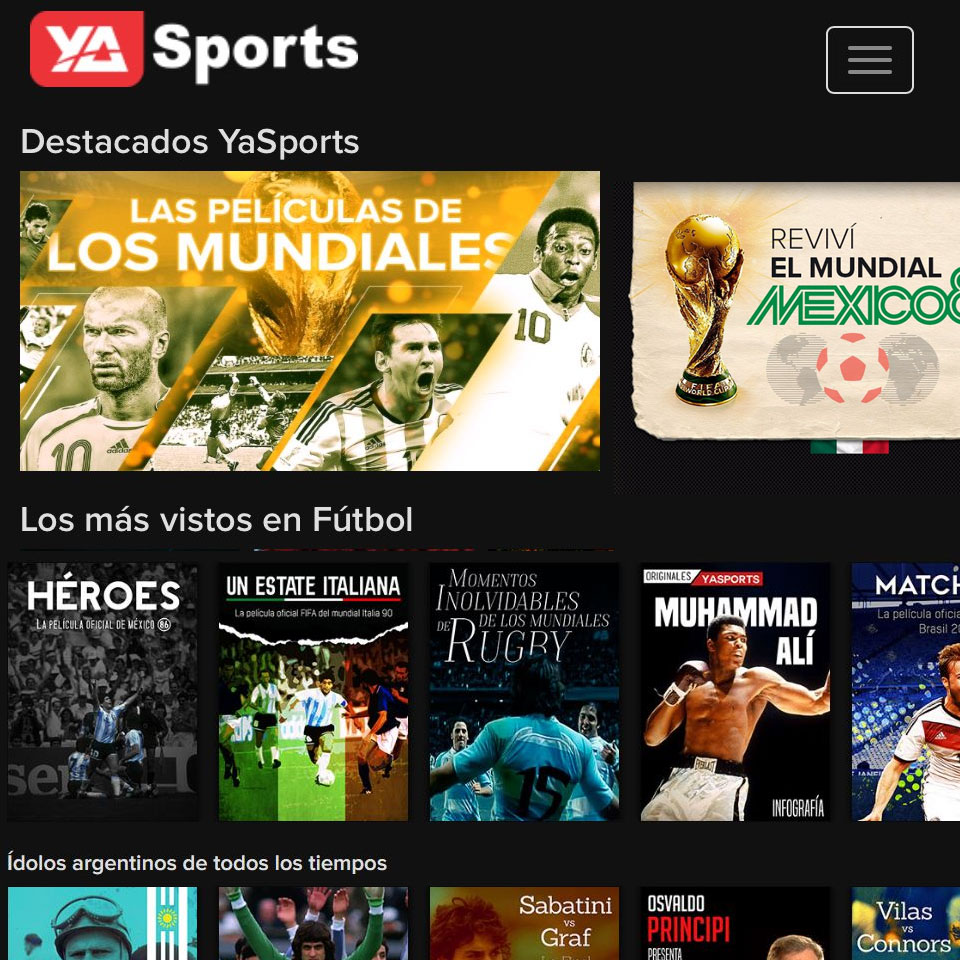This screenshot has height=960, width=960.
Task: Select Momentos Inolvidables de Rugby card
Action: coord(524,692)
